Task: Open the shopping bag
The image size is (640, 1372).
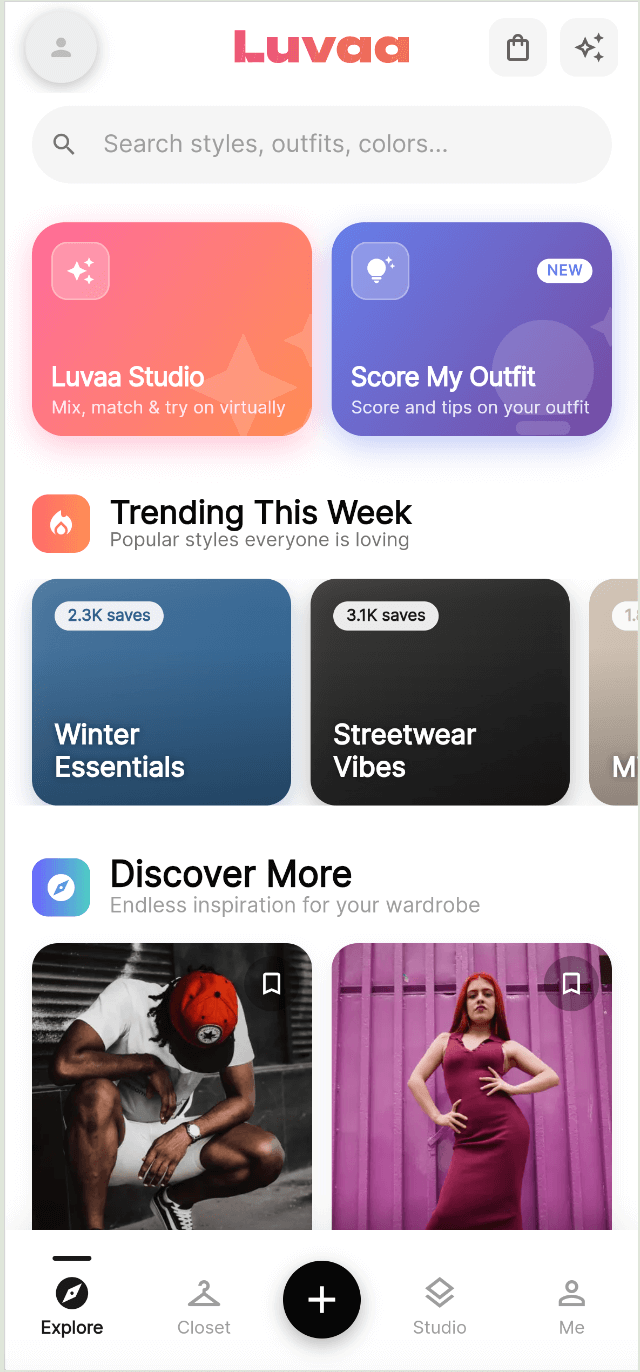Action: [x=517, y=47]
